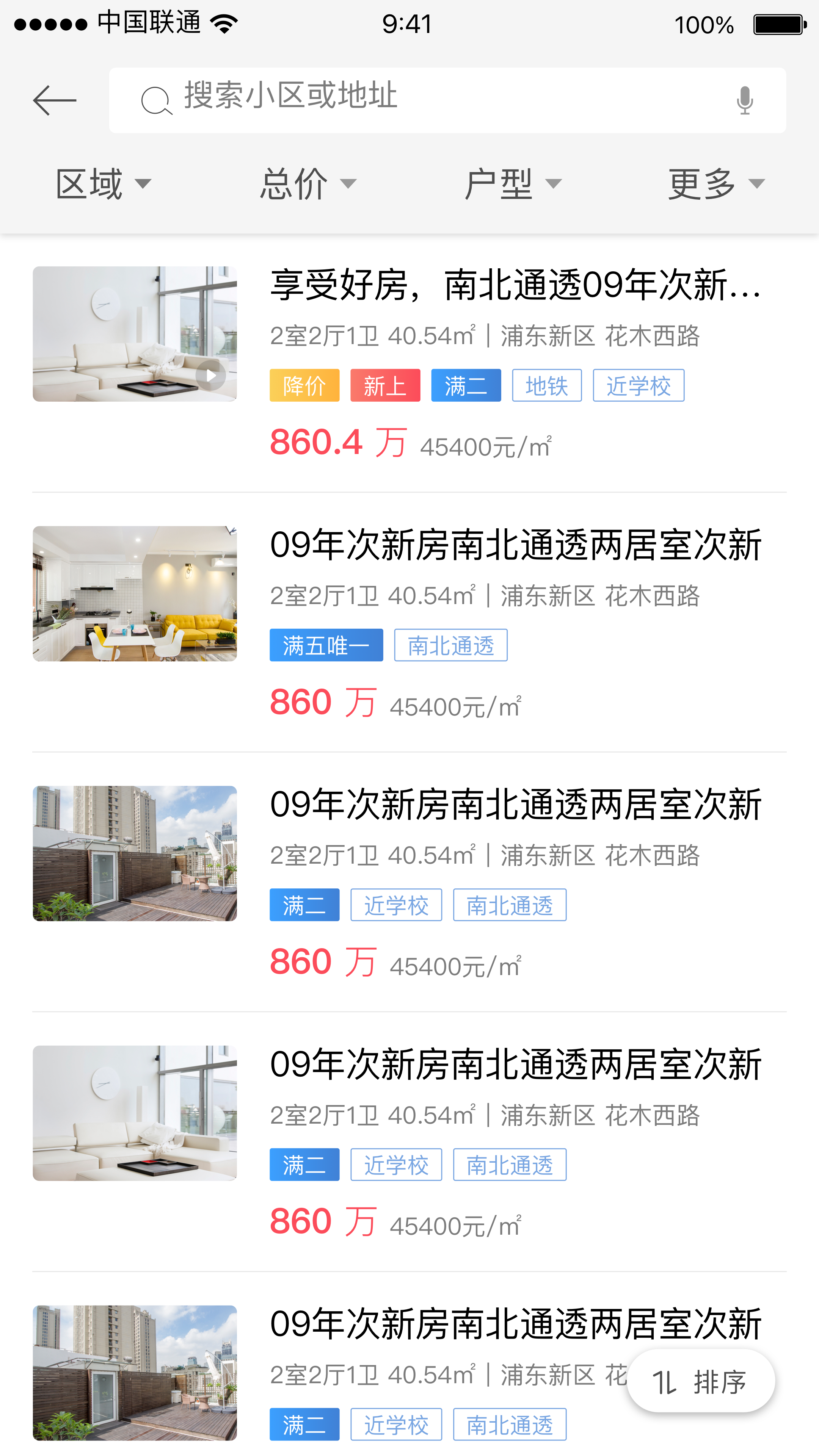Select the 满二 tag on third listing

click(304, 904)
